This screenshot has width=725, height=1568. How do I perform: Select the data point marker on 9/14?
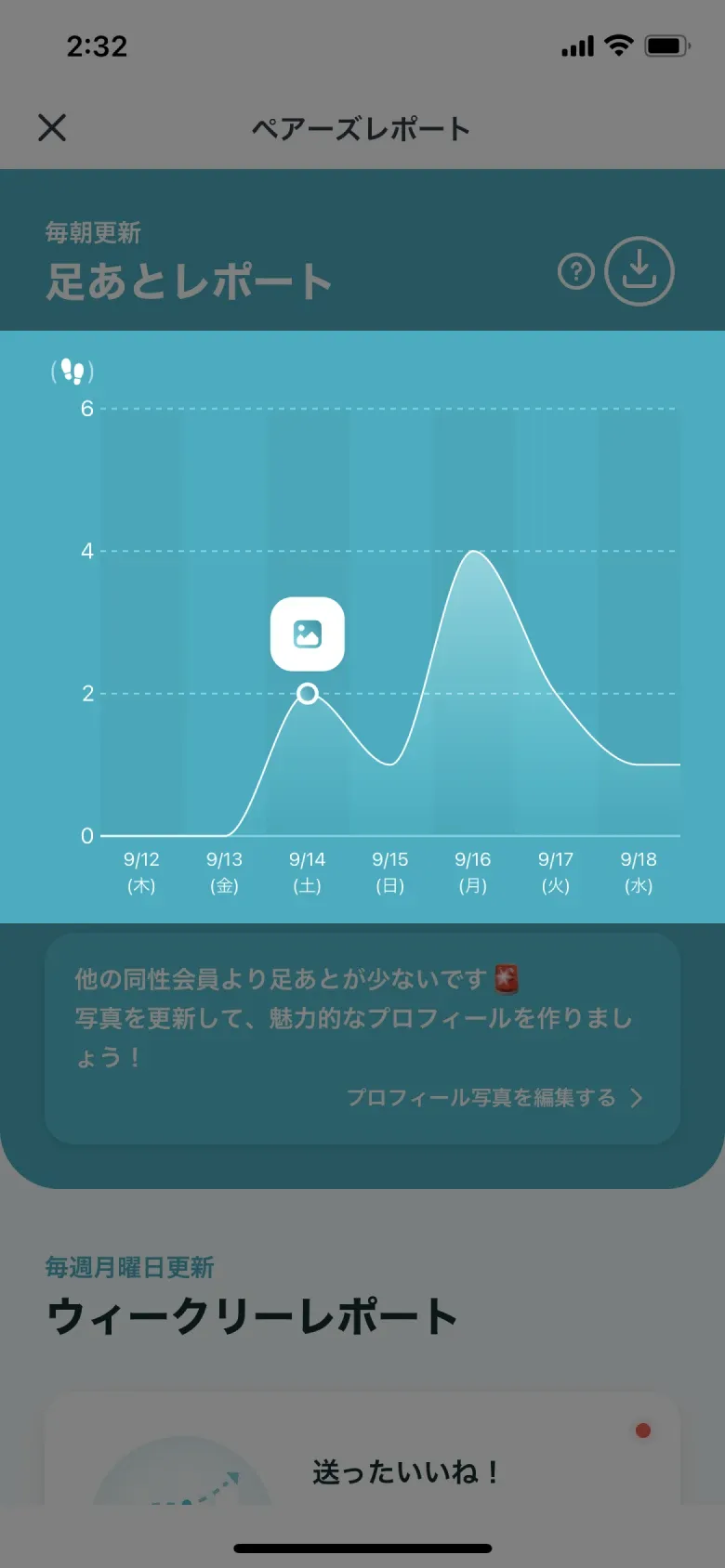(x=308, y=694)
